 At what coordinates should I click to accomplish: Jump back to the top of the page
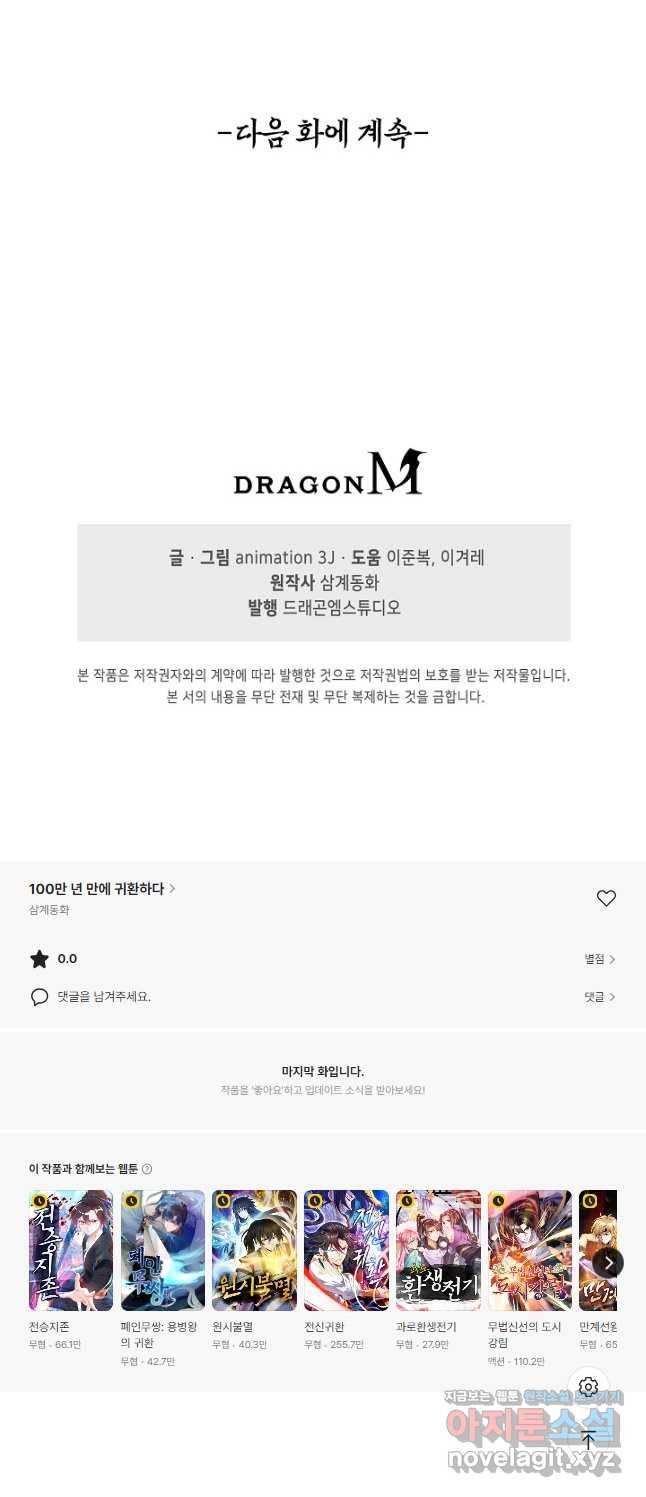coord(588,1440)
